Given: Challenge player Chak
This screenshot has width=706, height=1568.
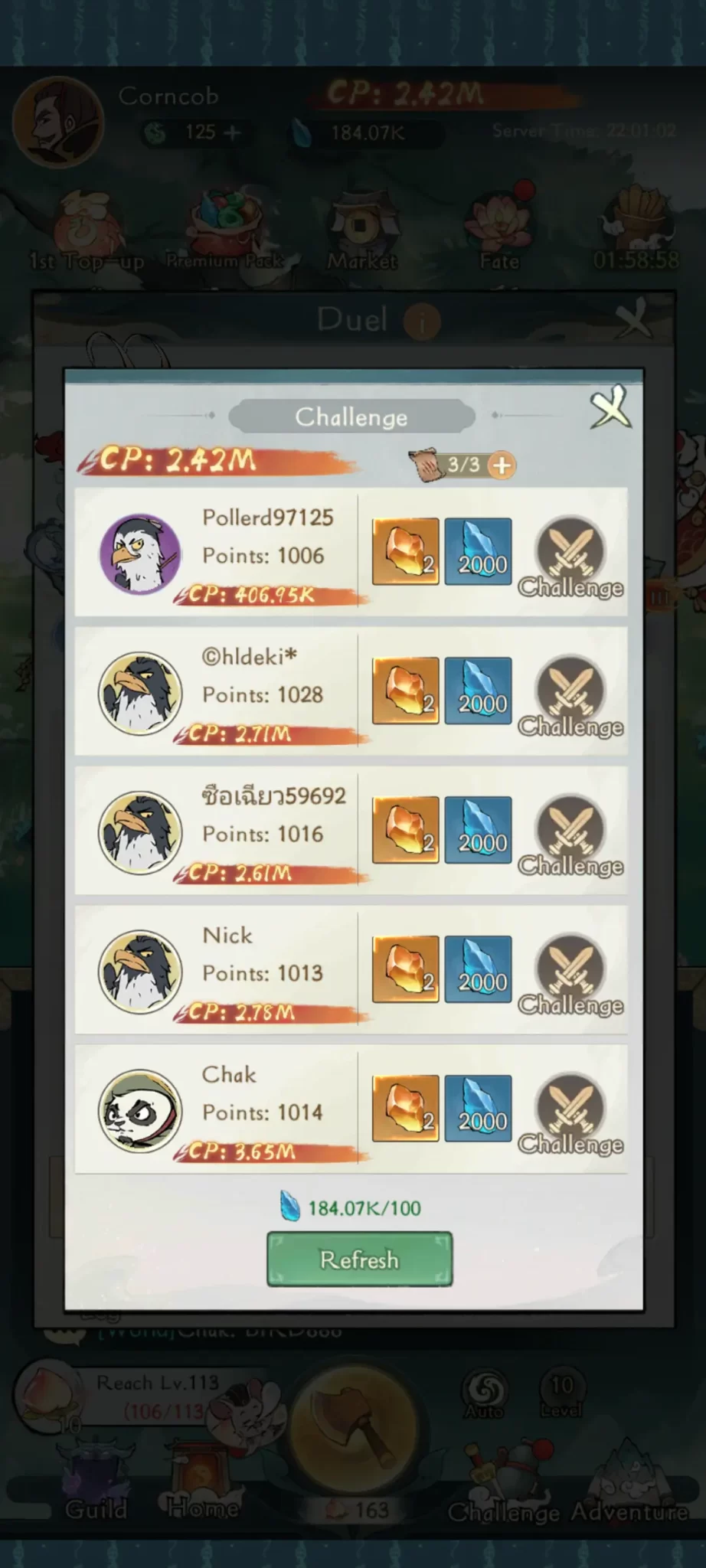Looking at the screenshot, I should (x=570, y=1114).
